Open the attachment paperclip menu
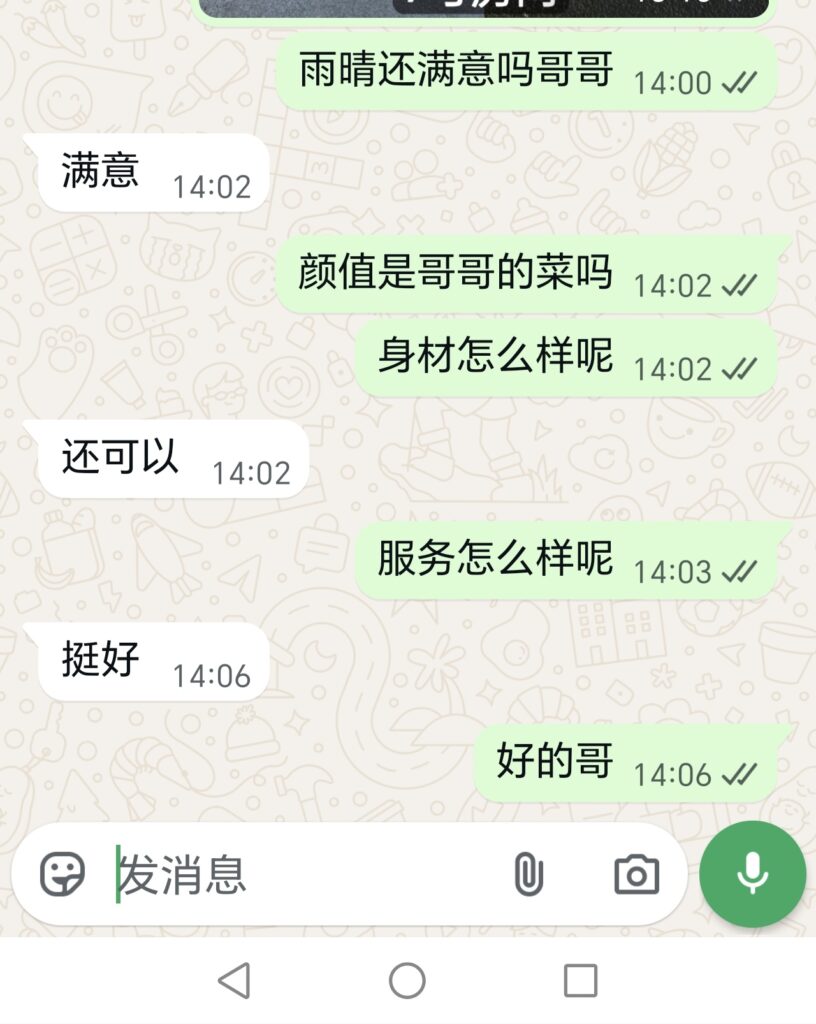Image resolution: width=816 pixels, height=1024 pixels. [x=528, y=875]
